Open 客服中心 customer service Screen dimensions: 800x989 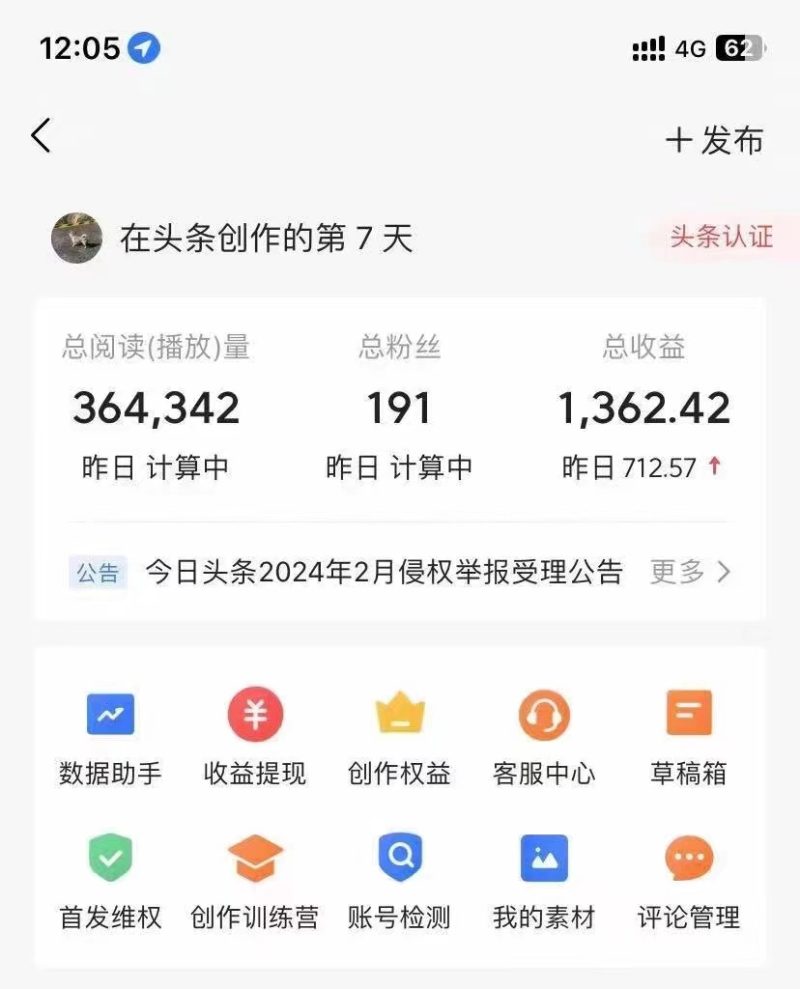(x=544, y=735)
